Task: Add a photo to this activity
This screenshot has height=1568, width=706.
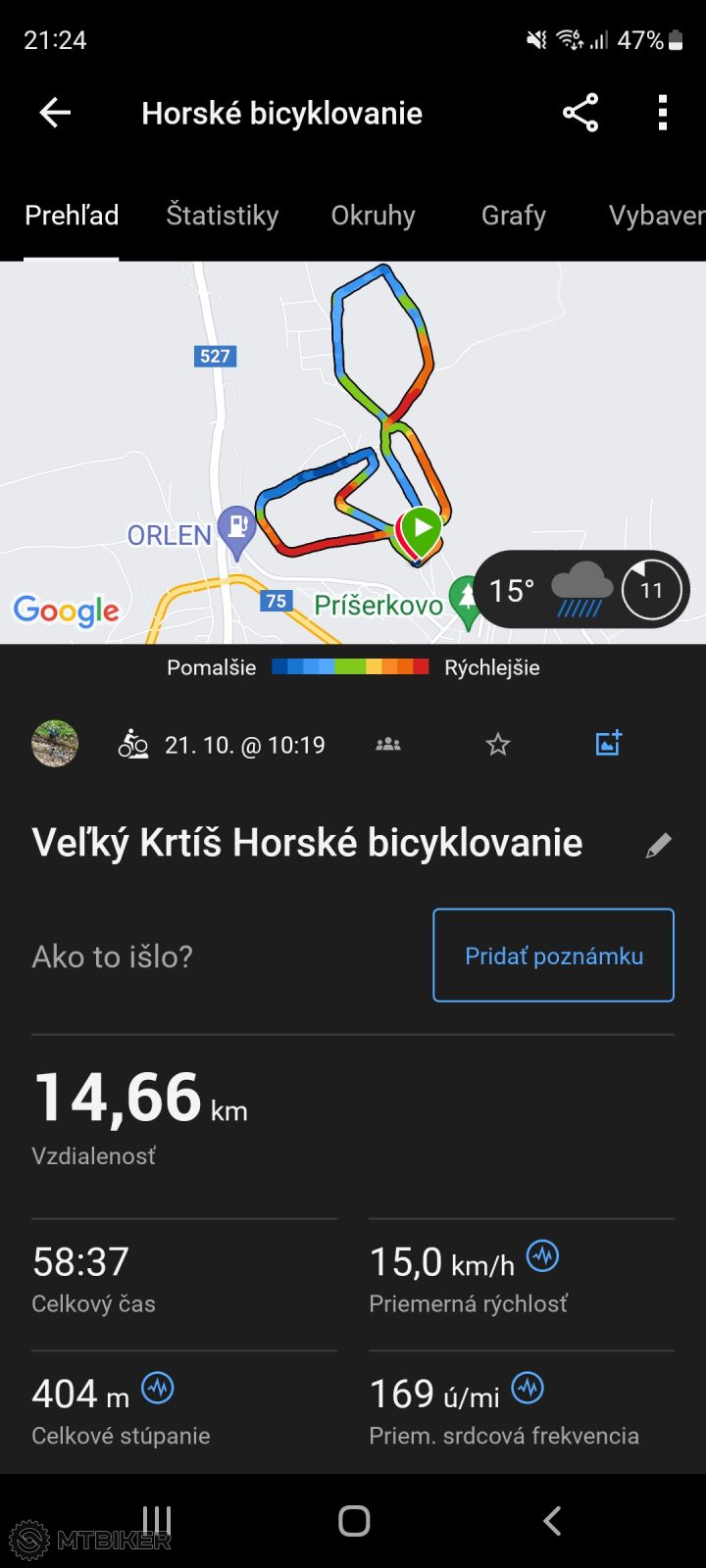Action: [x=609, y=744]
